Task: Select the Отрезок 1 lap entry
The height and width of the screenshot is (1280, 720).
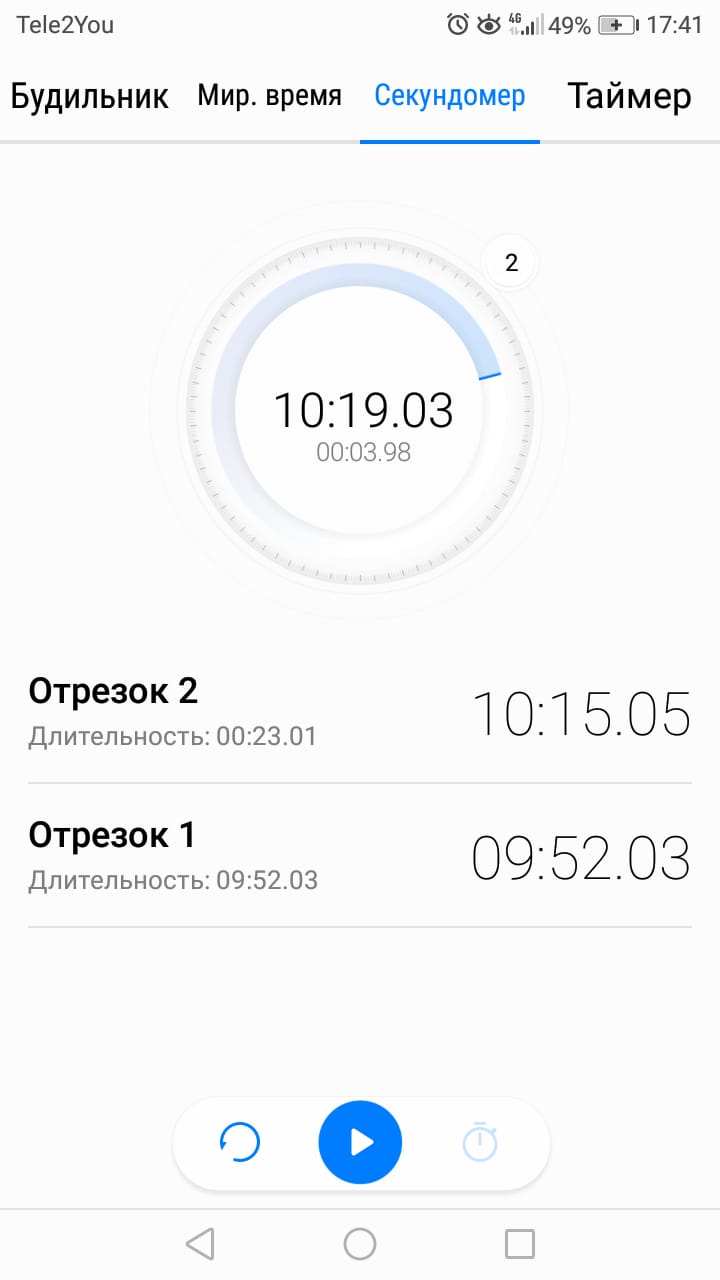Action: point(360,856)
